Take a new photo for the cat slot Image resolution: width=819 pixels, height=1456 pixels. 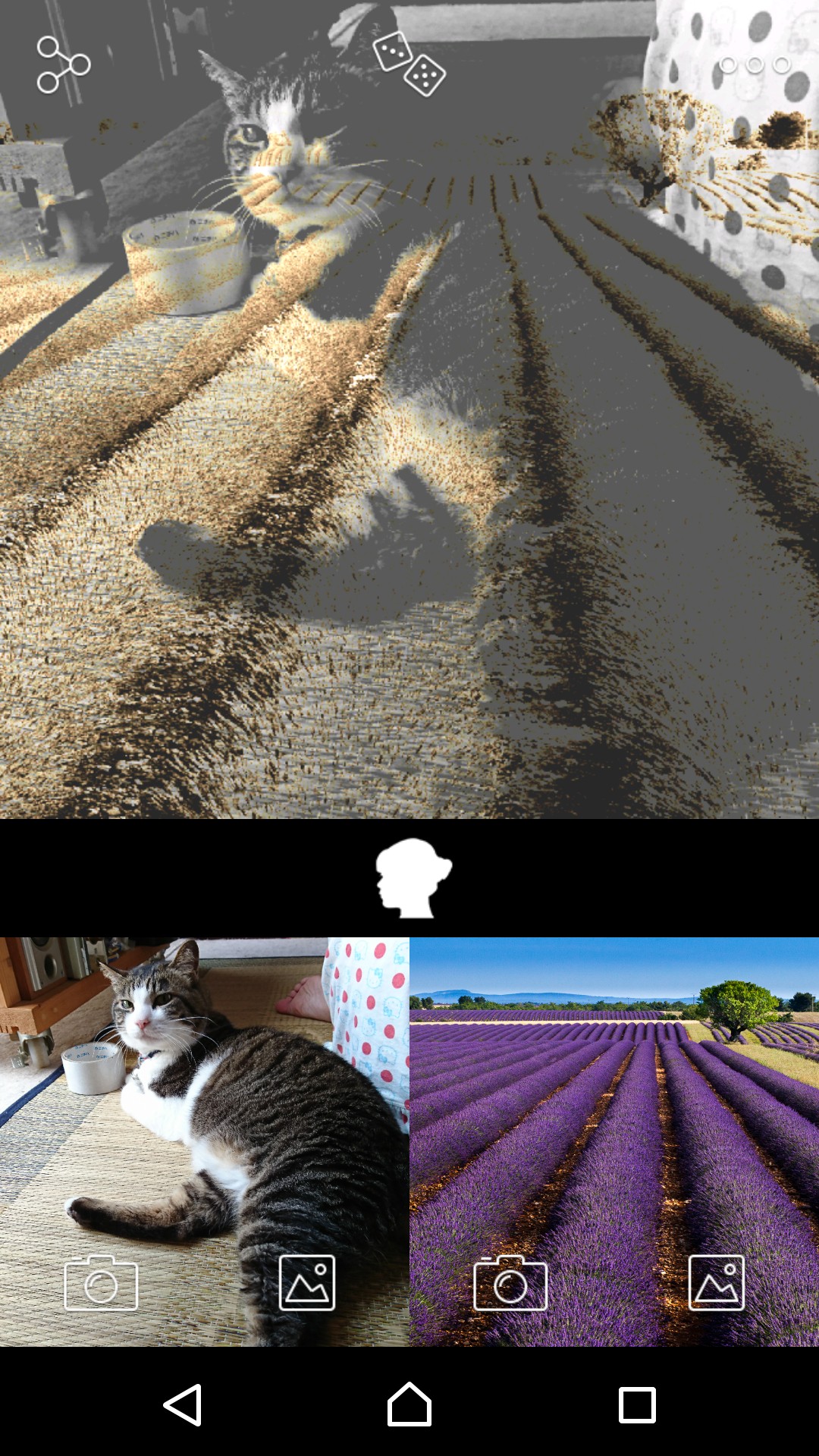[x=101, y=1283]
